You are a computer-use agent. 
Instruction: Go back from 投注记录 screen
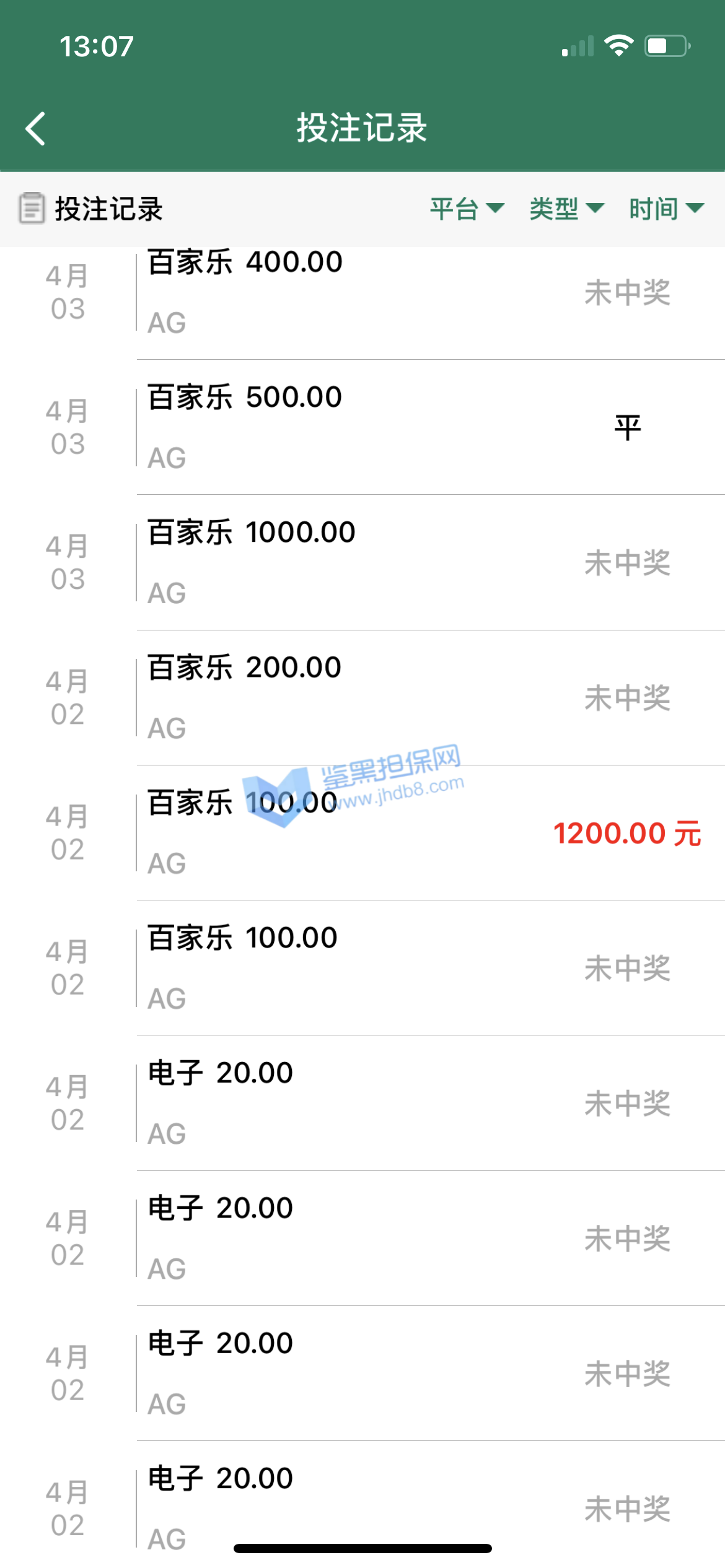tap(36, 129)
